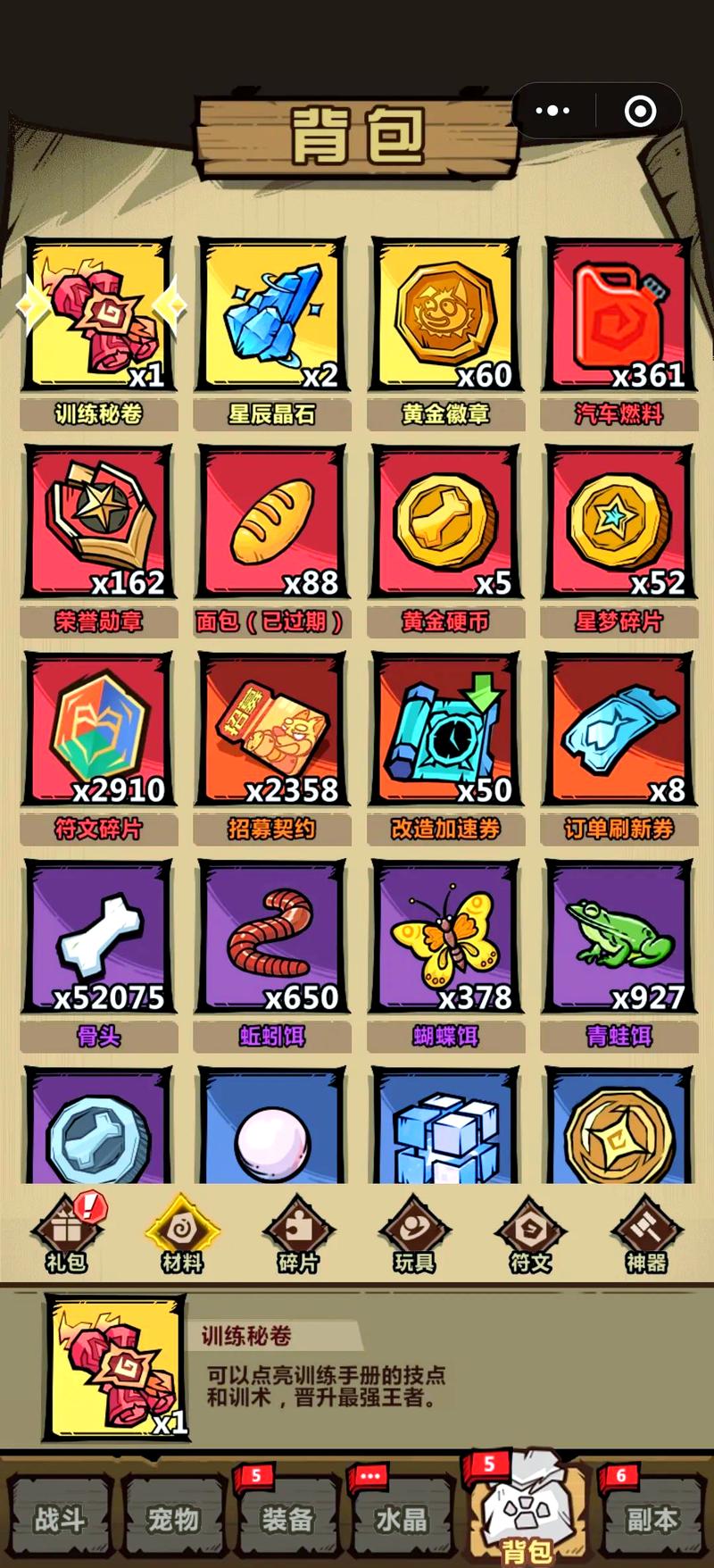
Task: Select the 荣誉勋章 item
Action: click(99, 522)
